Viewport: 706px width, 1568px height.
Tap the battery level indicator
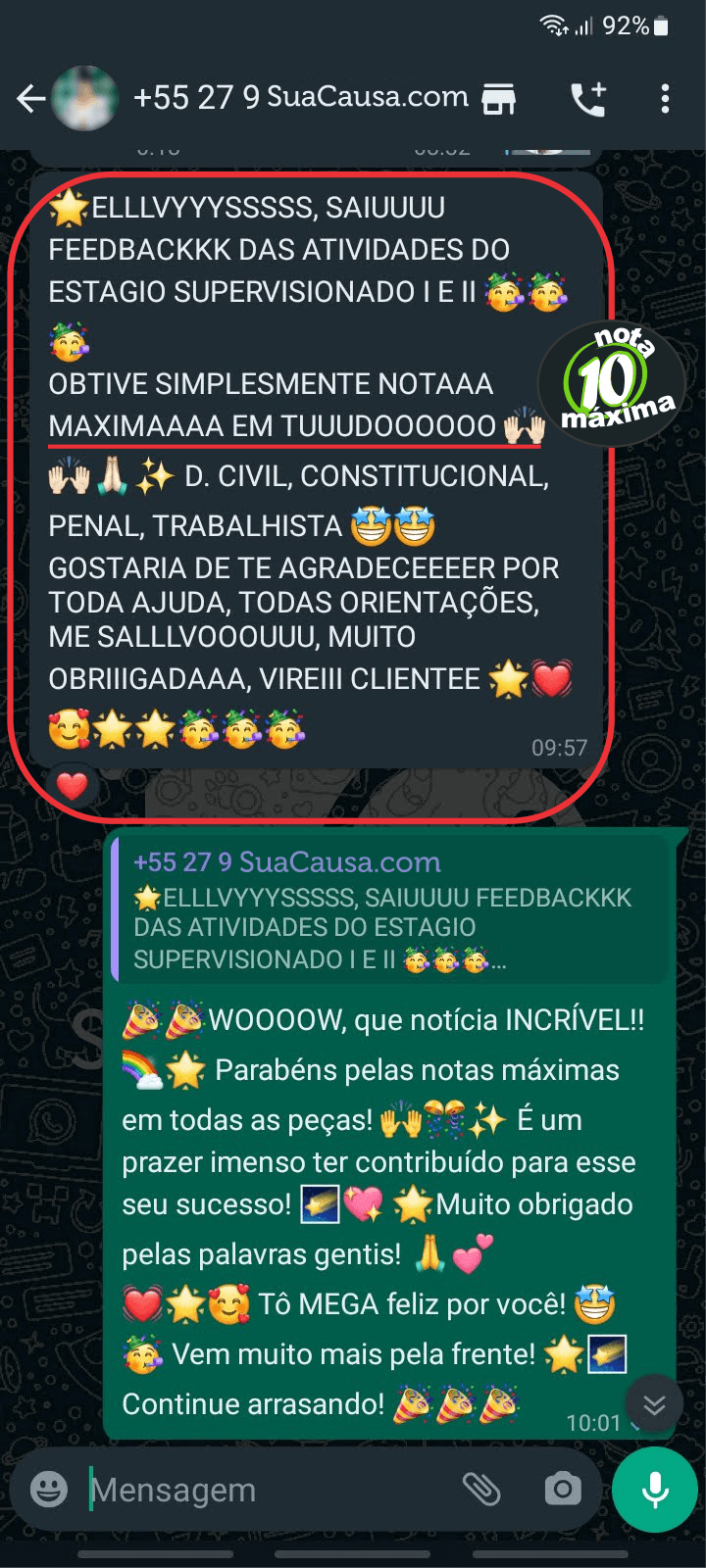(x=657, y=28)
